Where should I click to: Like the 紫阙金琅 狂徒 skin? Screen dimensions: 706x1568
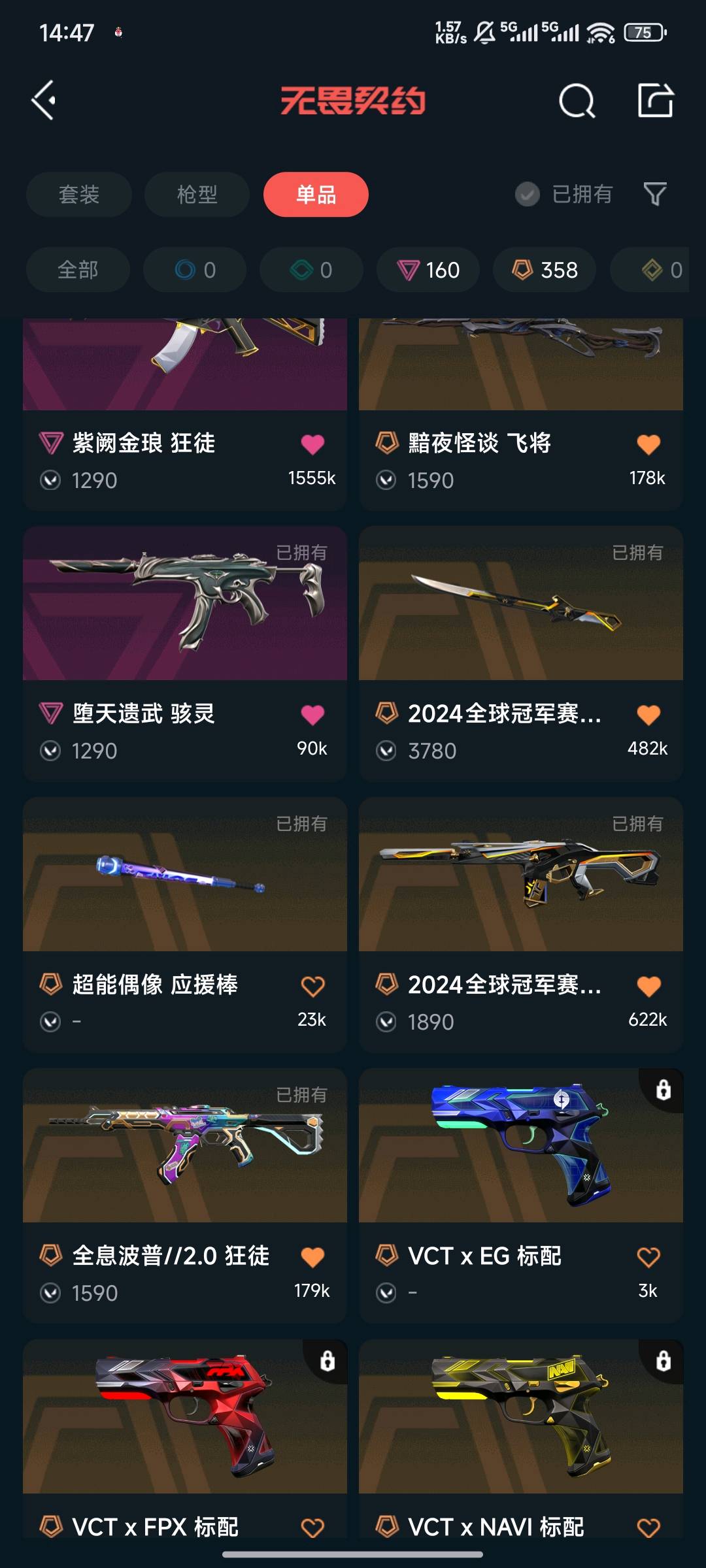(x=312, y=444)
